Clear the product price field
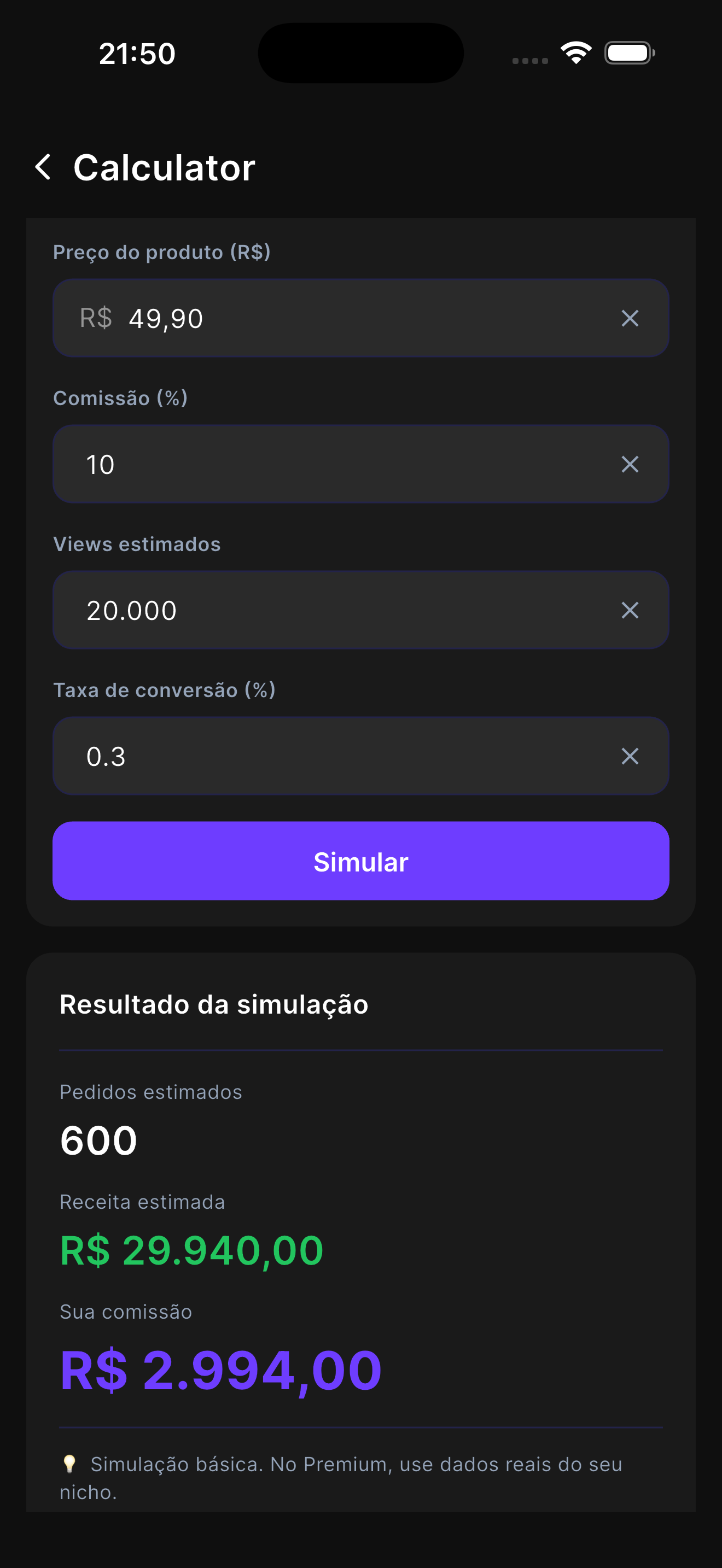 pos(630,318)
